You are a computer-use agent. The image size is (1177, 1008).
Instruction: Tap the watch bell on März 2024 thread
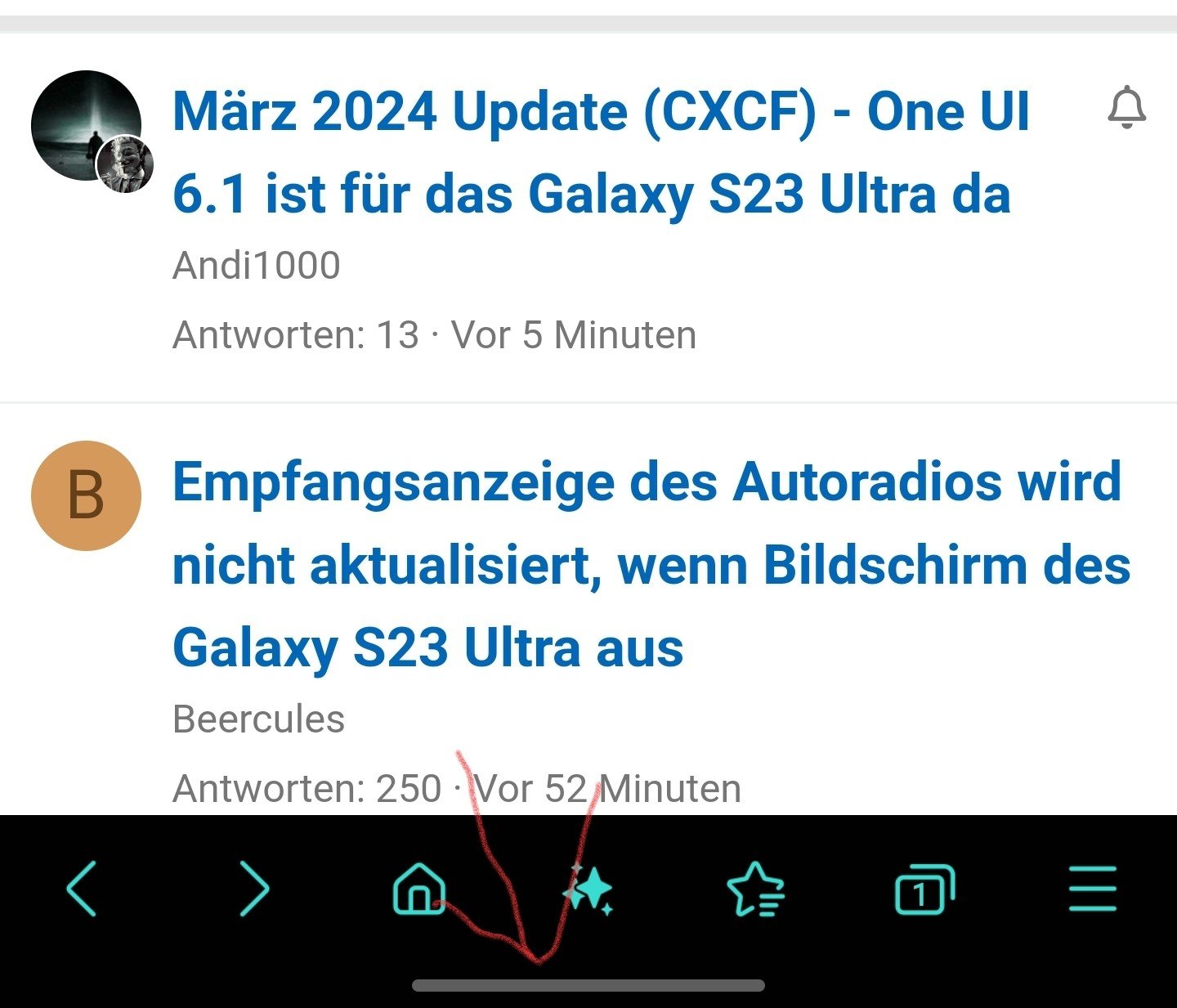(x=1126, y=108)
